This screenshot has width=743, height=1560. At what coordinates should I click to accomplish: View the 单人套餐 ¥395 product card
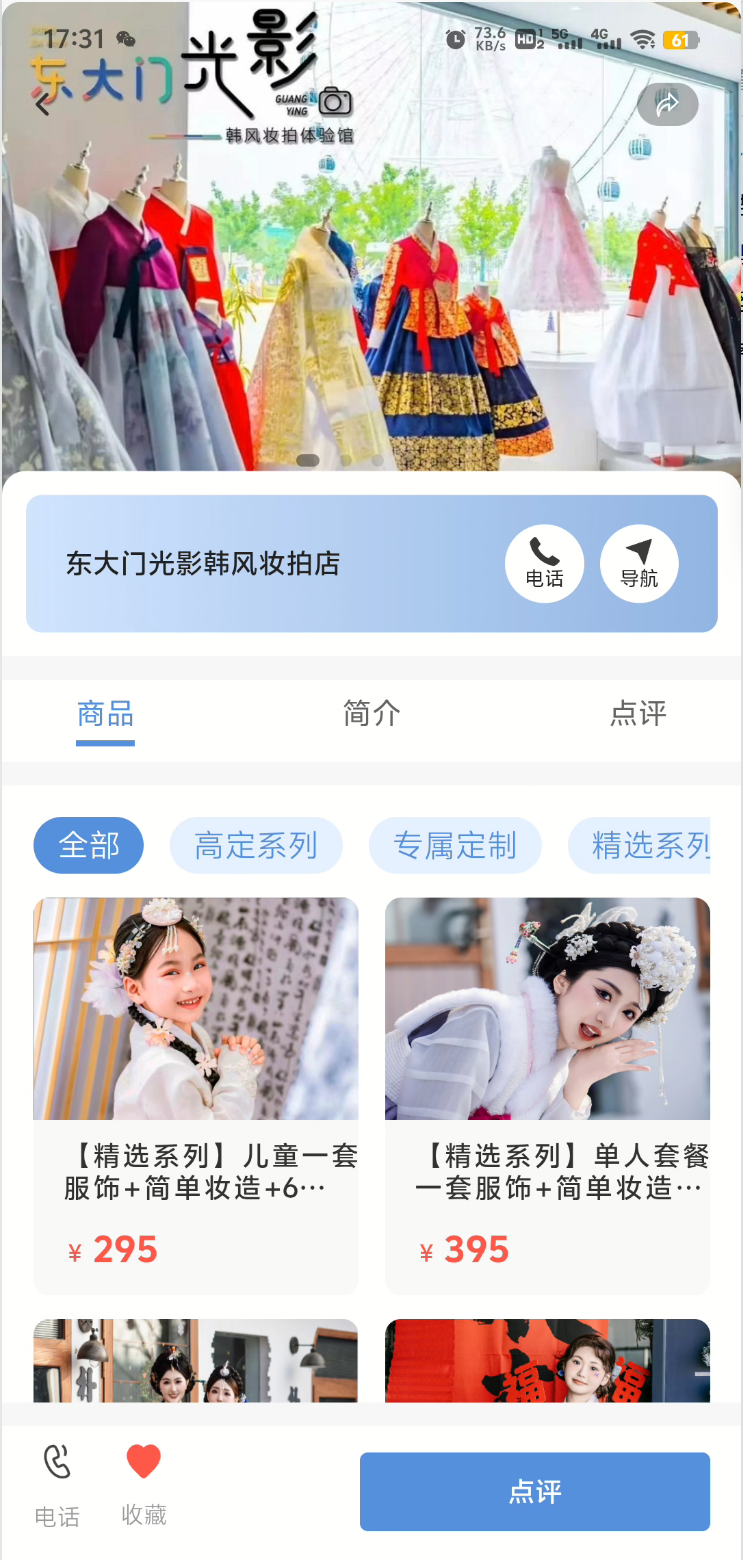(547, 1095)
